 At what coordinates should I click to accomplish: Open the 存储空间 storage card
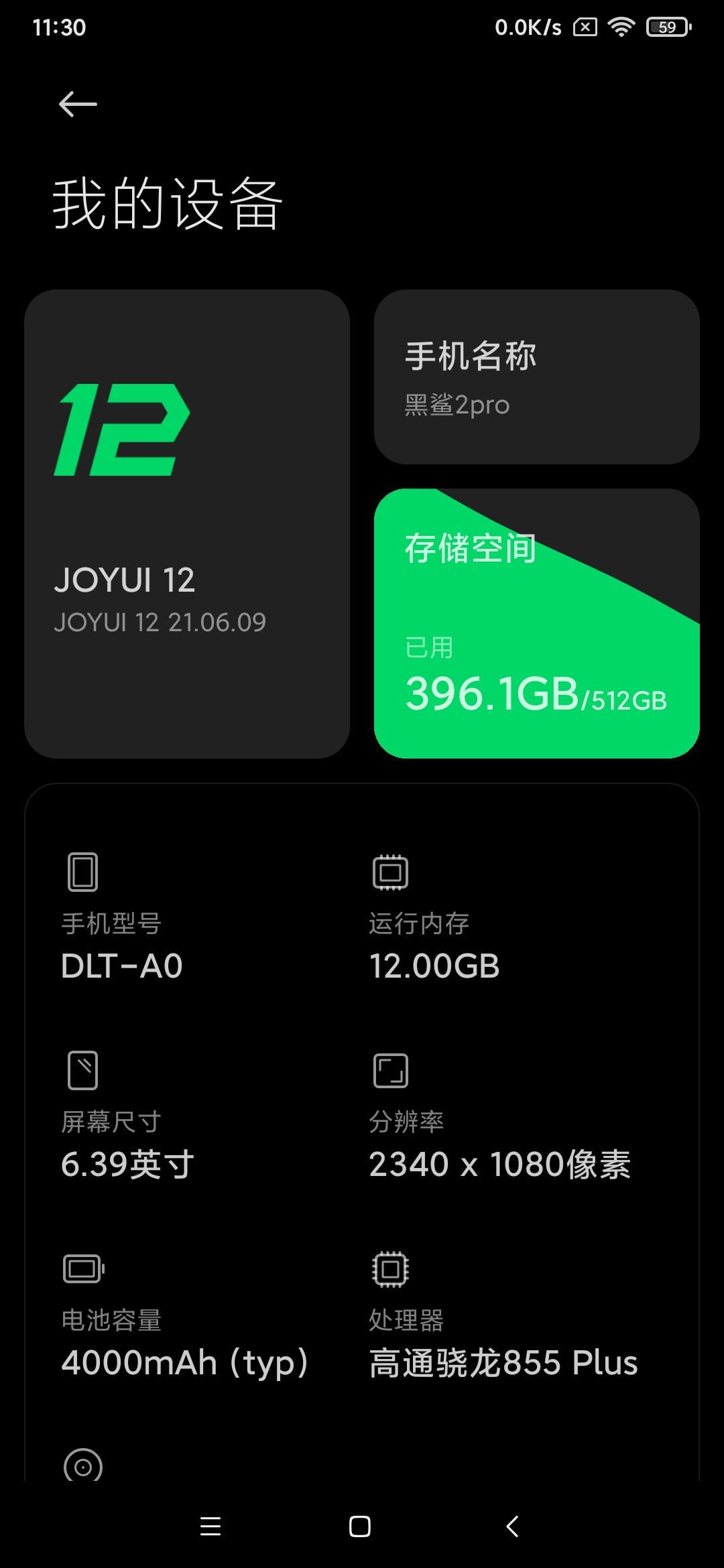point(537,623)
